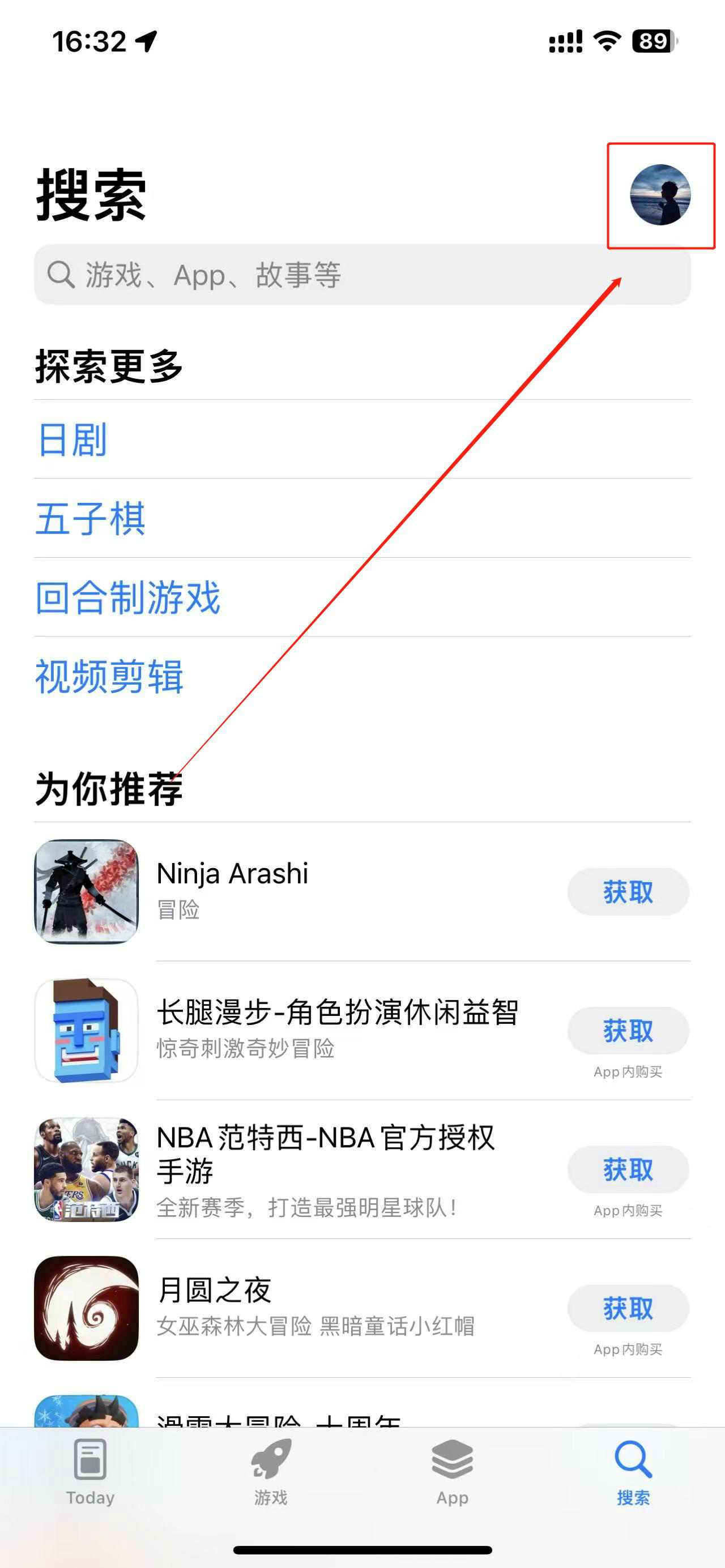Screen dimensions: 725x1568
Task: Open the 视频剪辑 suggested search
Action: (x=109, y=676)
